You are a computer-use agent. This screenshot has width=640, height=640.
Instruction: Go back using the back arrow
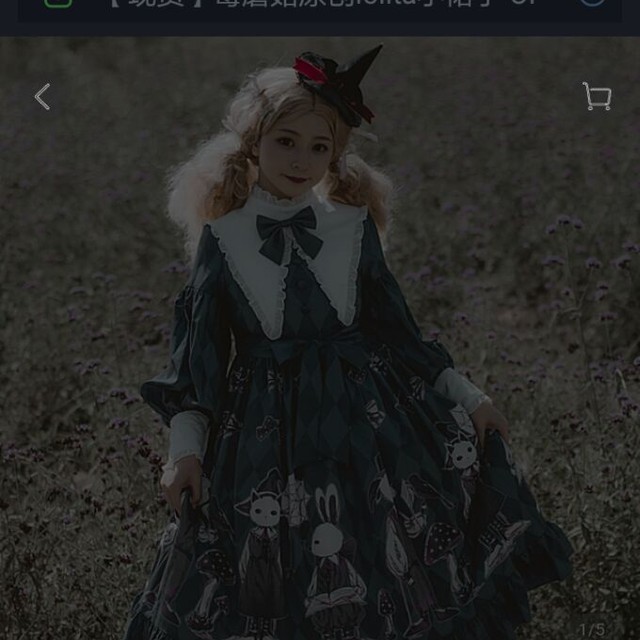click(x=42, y=97)
